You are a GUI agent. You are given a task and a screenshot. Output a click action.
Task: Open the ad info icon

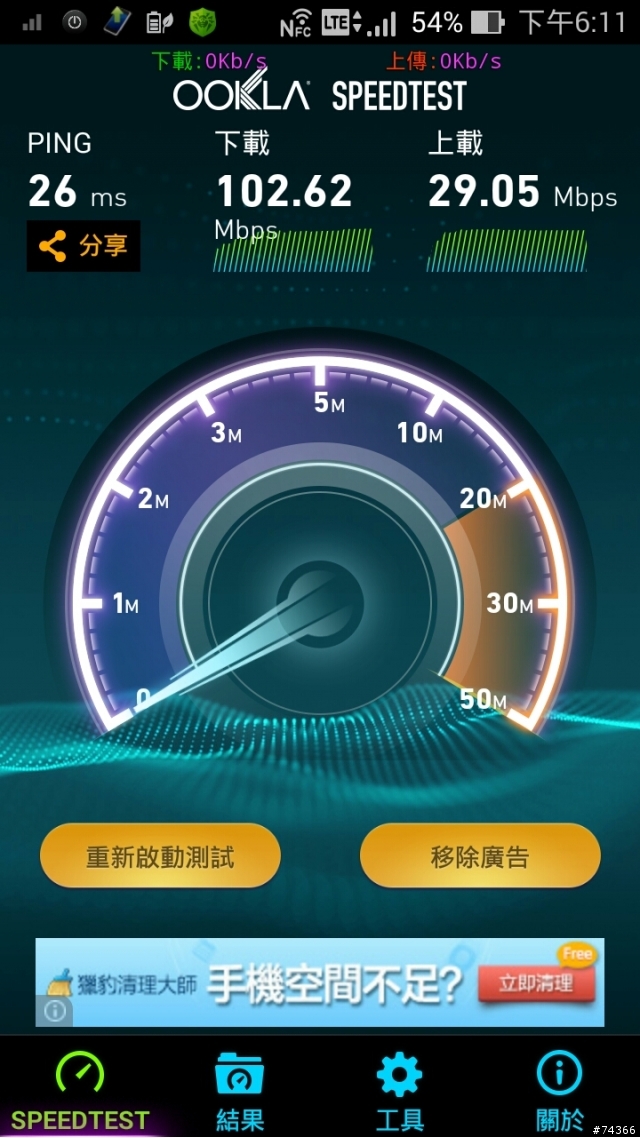click(54, 1011)
